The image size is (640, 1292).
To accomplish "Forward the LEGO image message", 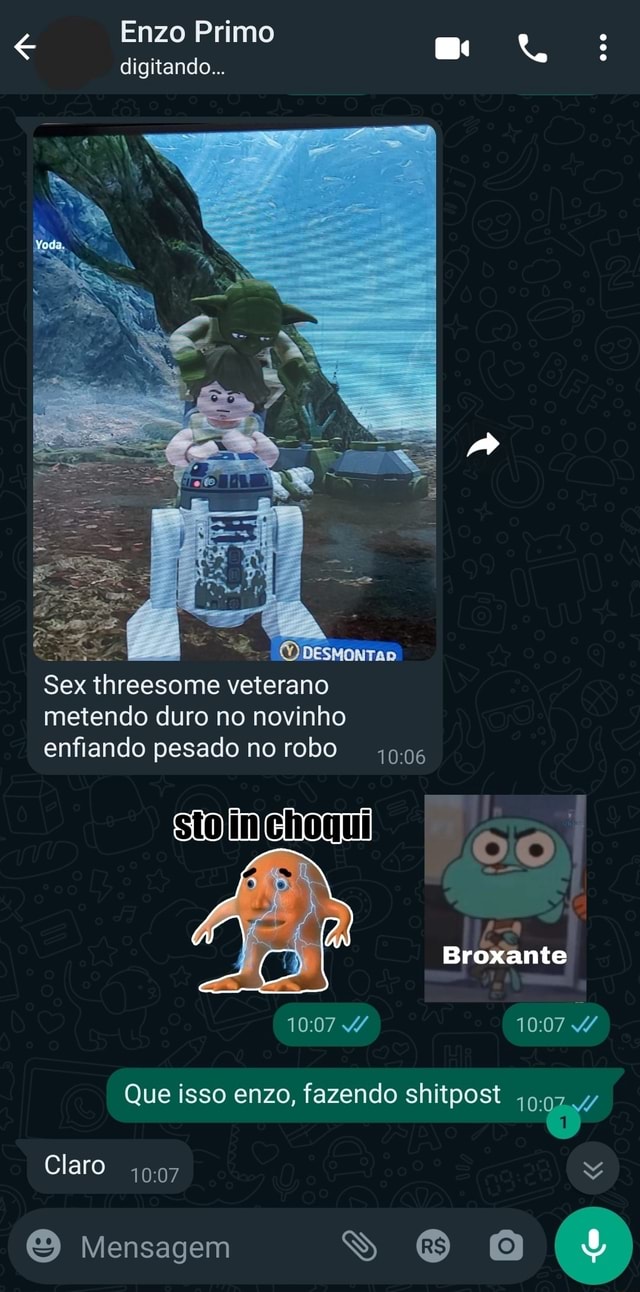I will tap(483, 447).
